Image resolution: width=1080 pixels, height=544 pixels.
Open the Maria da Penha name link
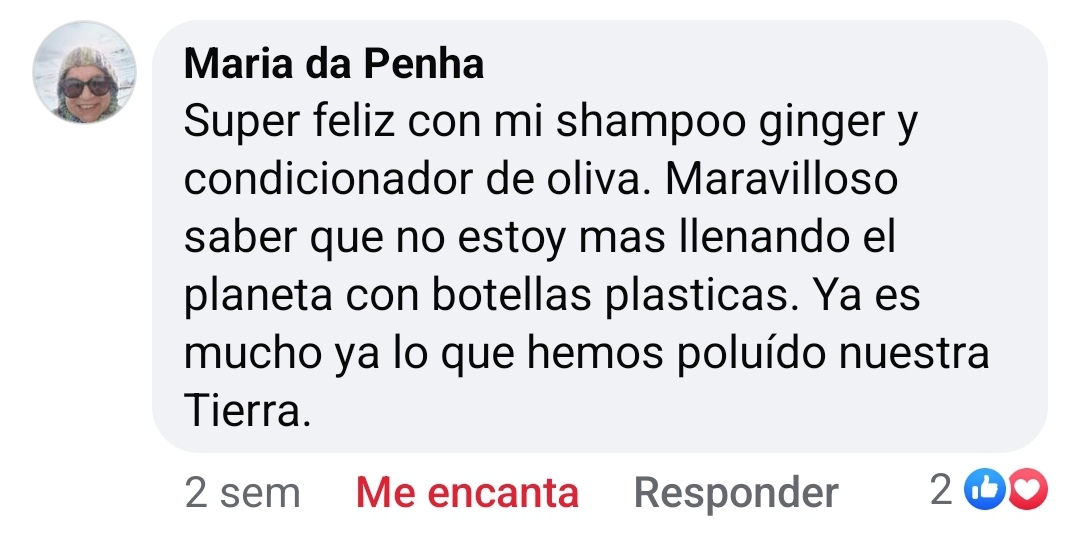click(335, 64)
